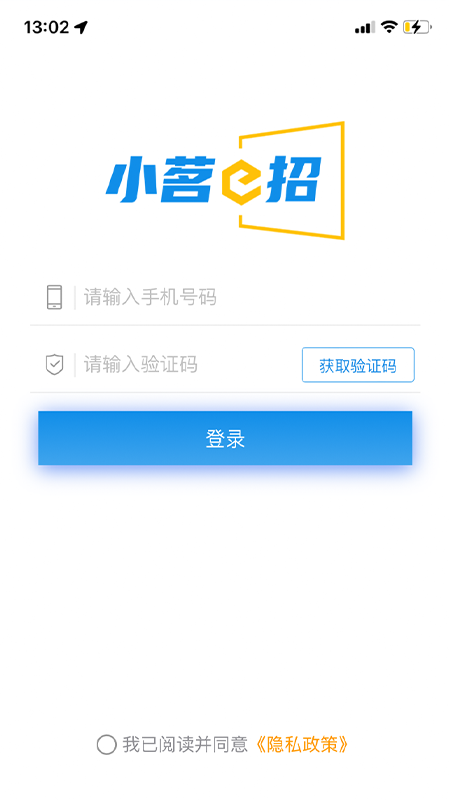Open the 隐私政策 link
The height and width of the screenshot is (800, 450).
(x=302, y=745)
